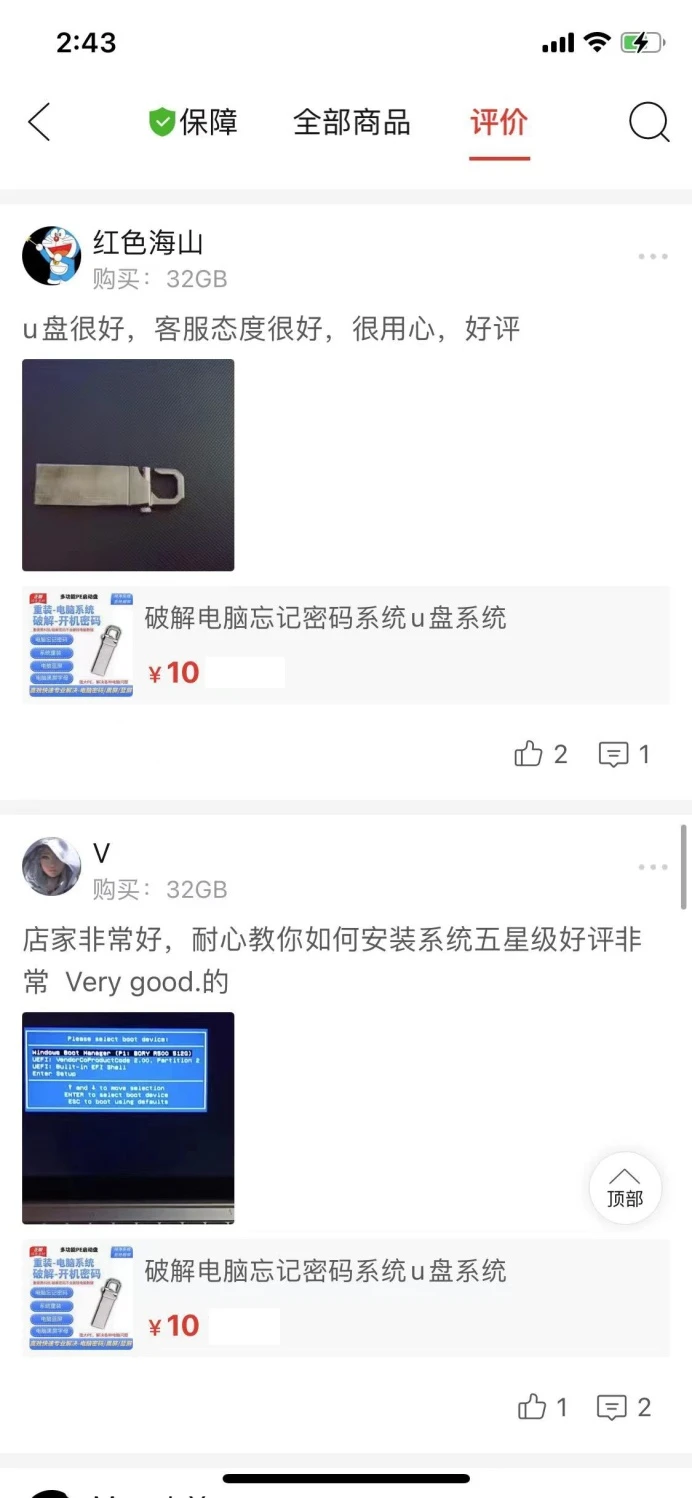Open comments on V's review
This screenshot has width=692, height=1498.
pos(624,1408)
